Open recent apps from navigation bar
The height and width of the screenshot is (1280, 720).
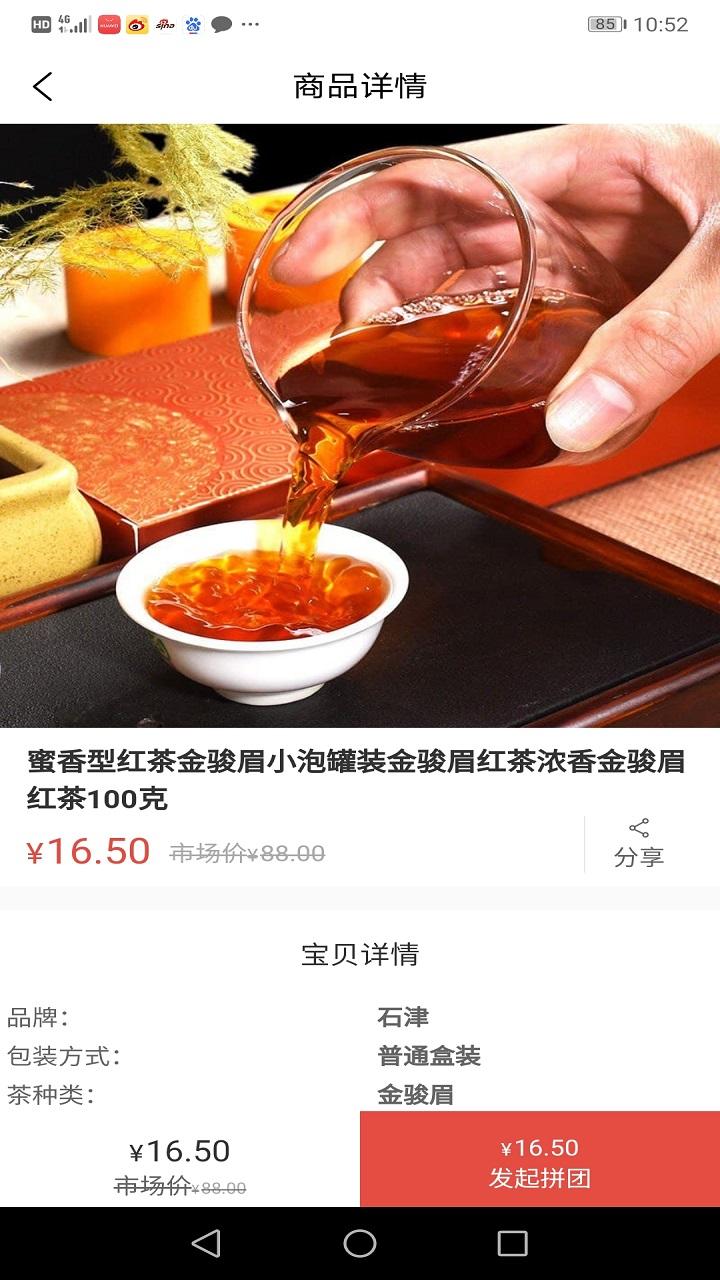[512, 1243]
